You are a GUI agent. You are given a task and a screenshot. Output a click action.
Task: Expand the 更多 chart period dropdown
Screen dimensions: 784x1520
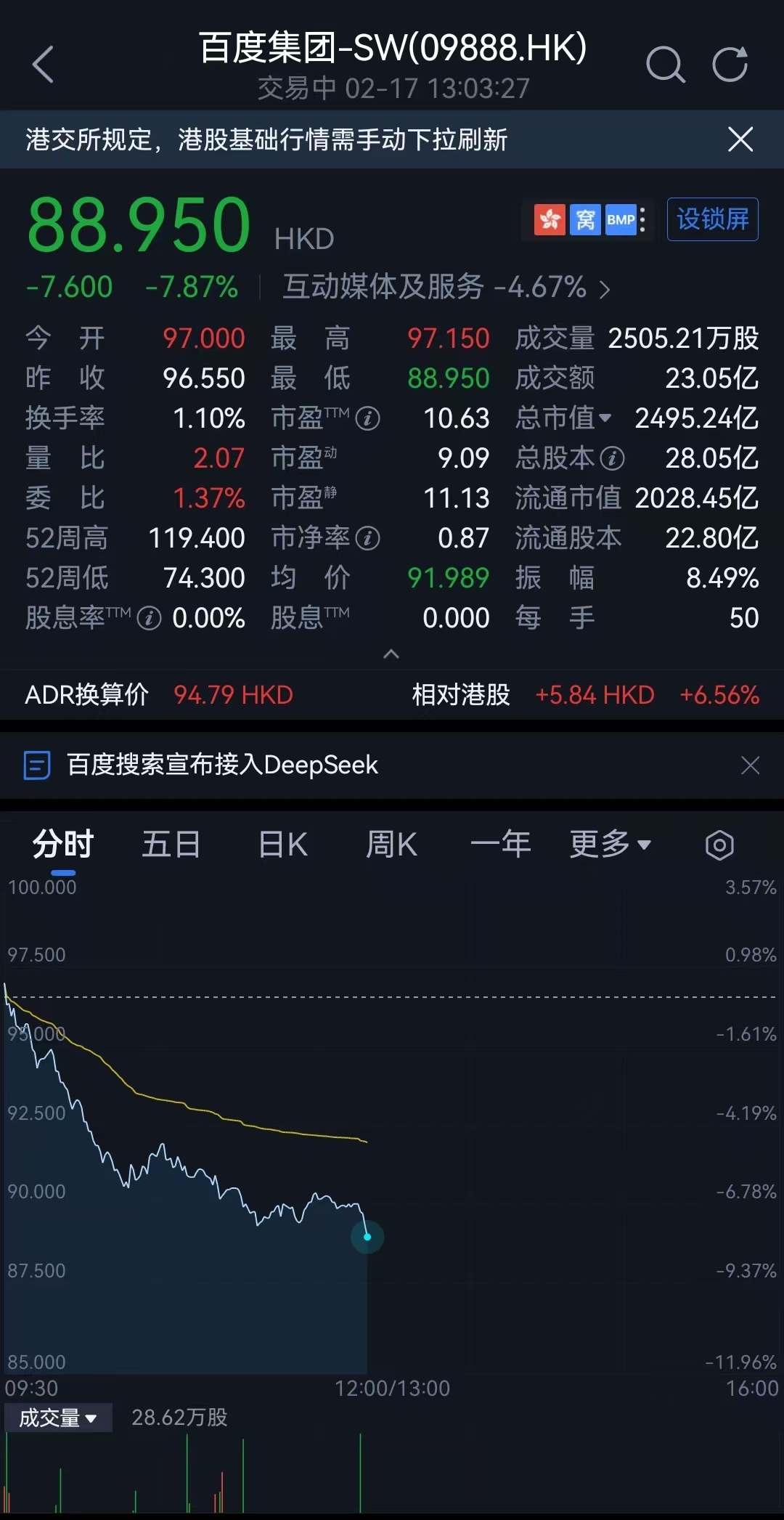(610, 845)
